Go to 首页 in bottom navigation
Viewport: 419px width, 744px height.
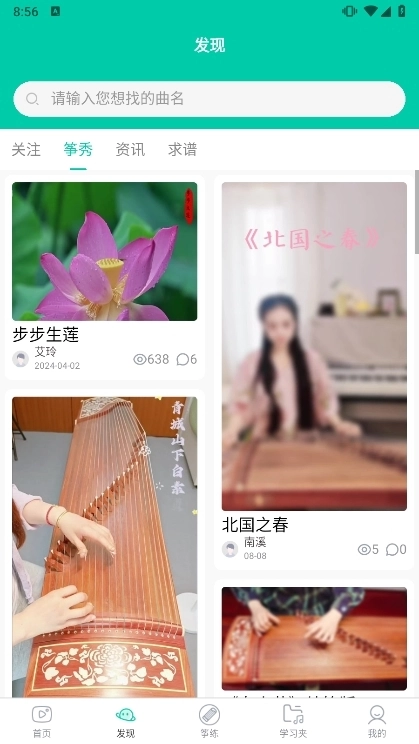pyautogui.click(x=42, y=721)
